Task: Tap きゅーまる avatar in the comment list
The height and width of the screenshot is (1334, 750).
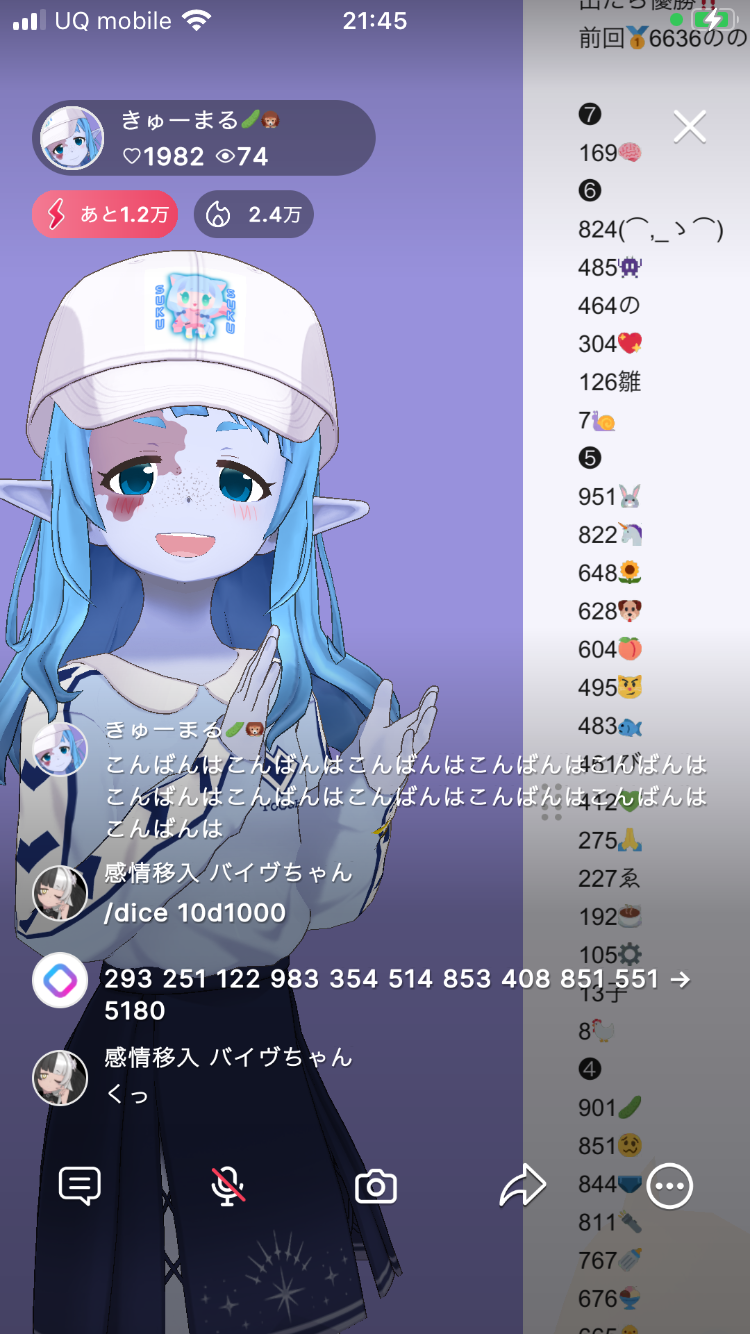Action: (x=60, y=749)
